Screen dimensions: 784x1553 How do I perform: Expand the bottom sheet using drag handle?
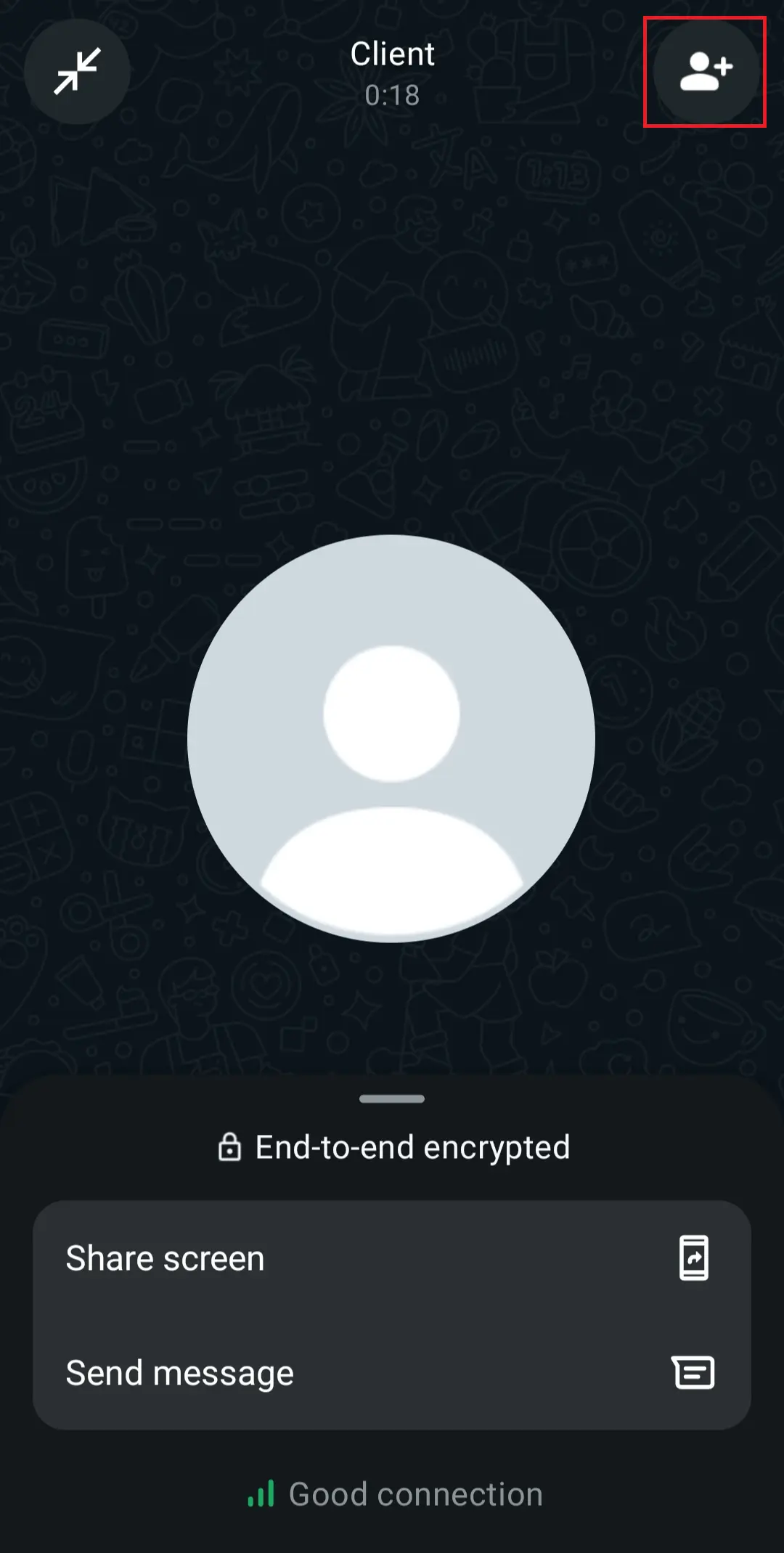coord(391,1099)
